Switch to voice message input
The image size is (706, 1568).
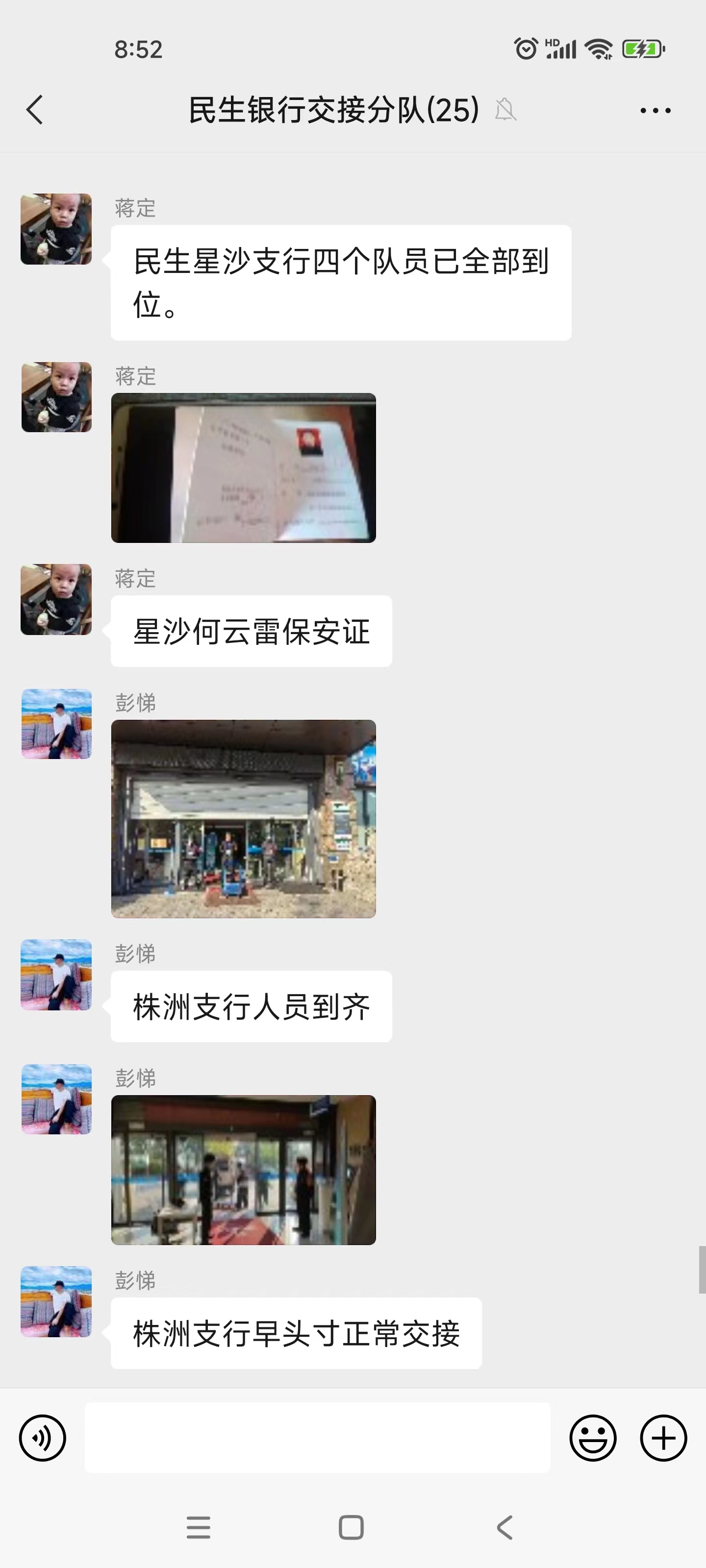43,1438
